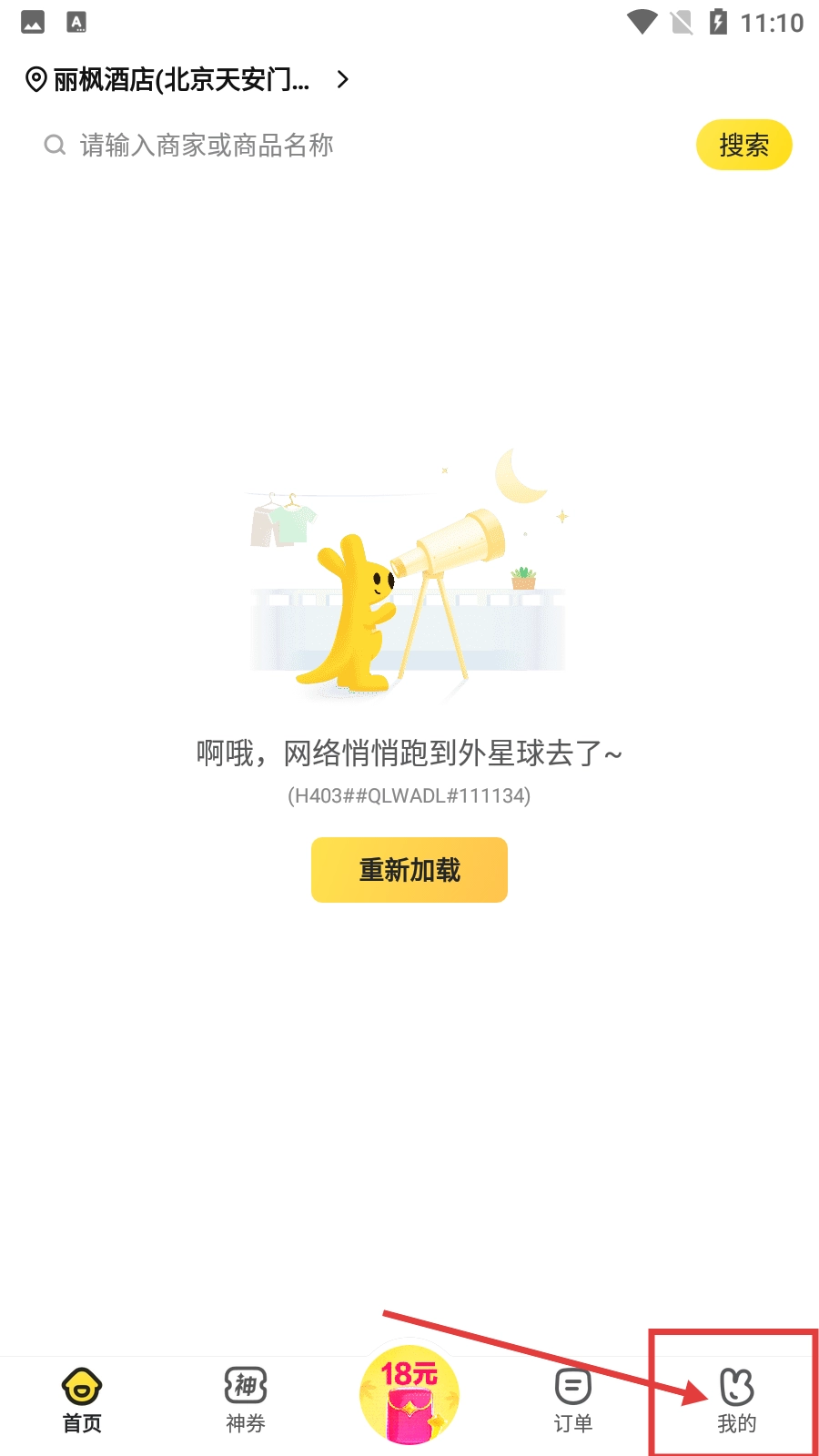Open the 18元 red packet promotion
This screenshot has height=1456, width=819.
tap(409, 1395)
